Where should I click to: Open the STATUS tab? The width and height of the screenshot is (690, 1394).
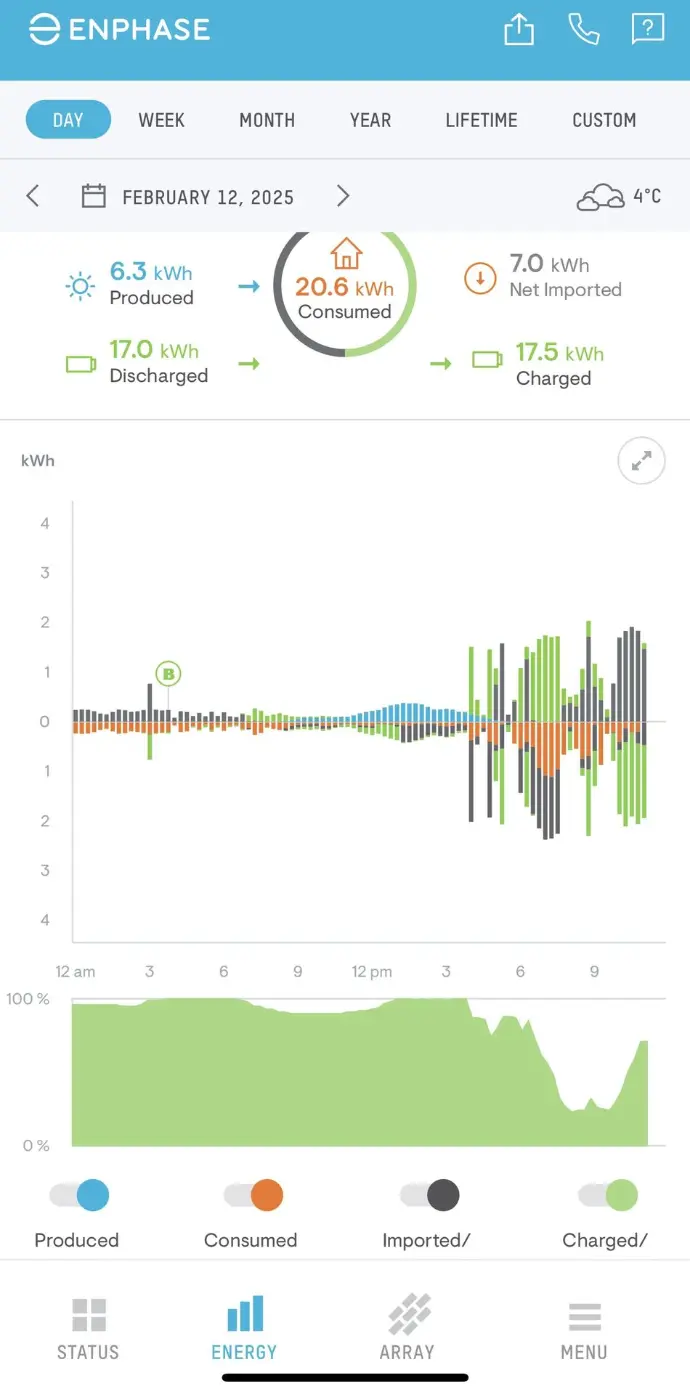(x=88, y=1330)
